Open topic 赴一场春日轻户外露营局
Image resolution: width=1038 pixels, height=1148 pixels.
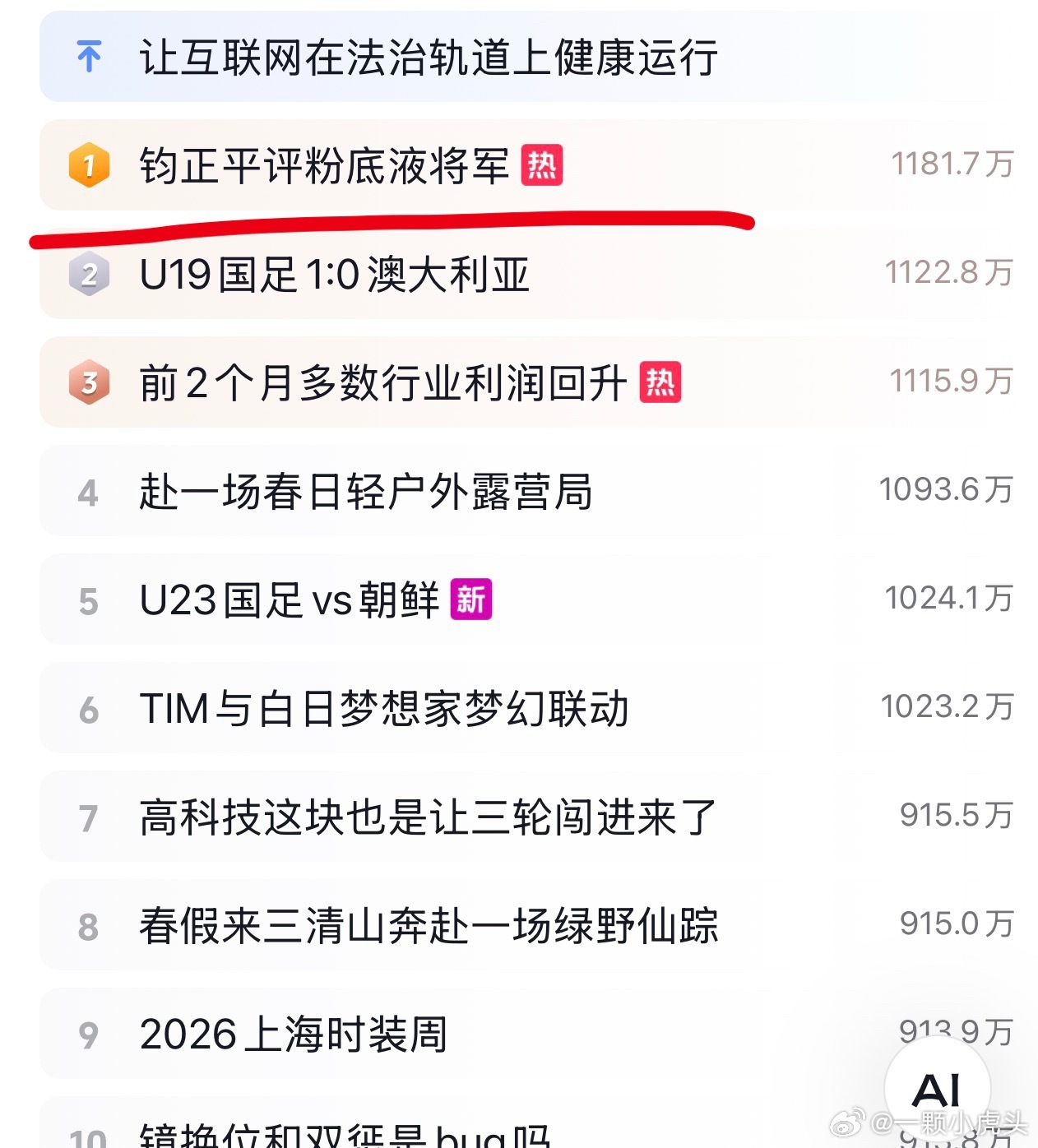tap(362, 491)
